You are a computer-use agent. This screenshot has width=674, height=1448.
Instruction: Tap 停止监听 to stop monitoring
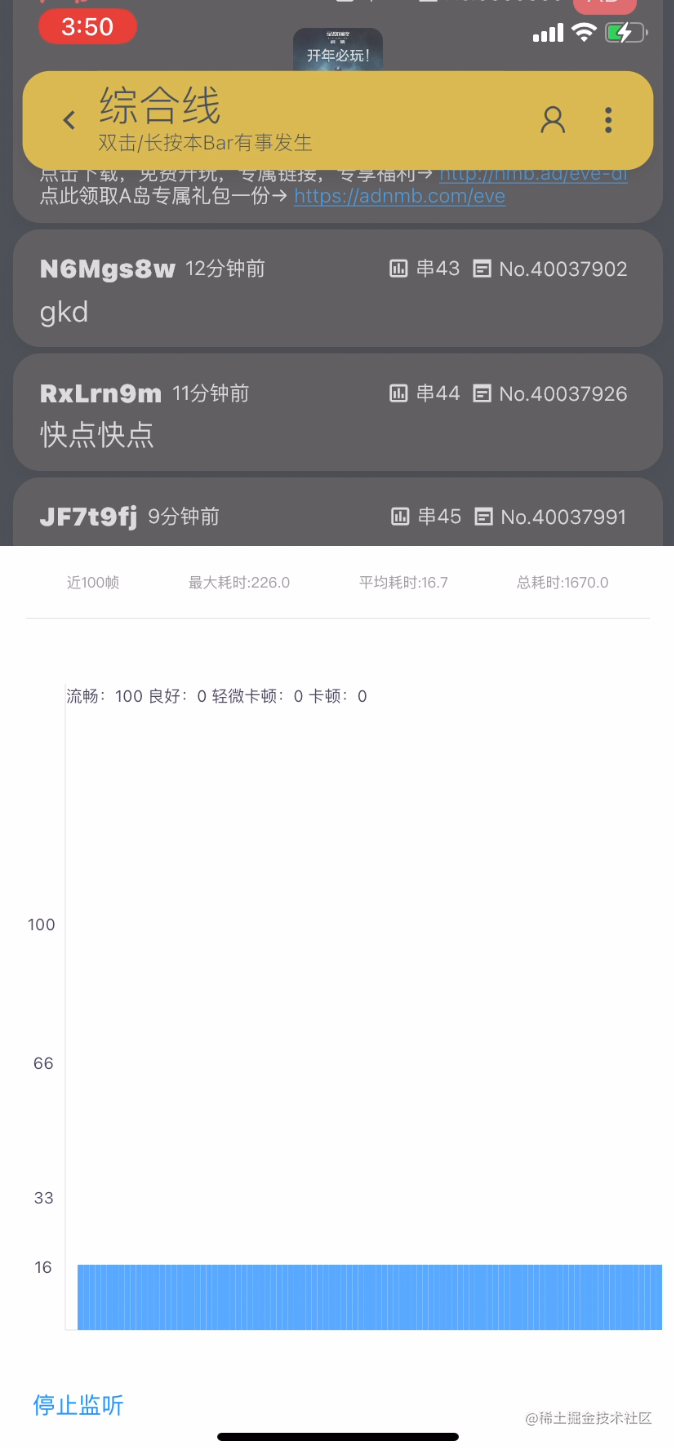[78, 1405]
